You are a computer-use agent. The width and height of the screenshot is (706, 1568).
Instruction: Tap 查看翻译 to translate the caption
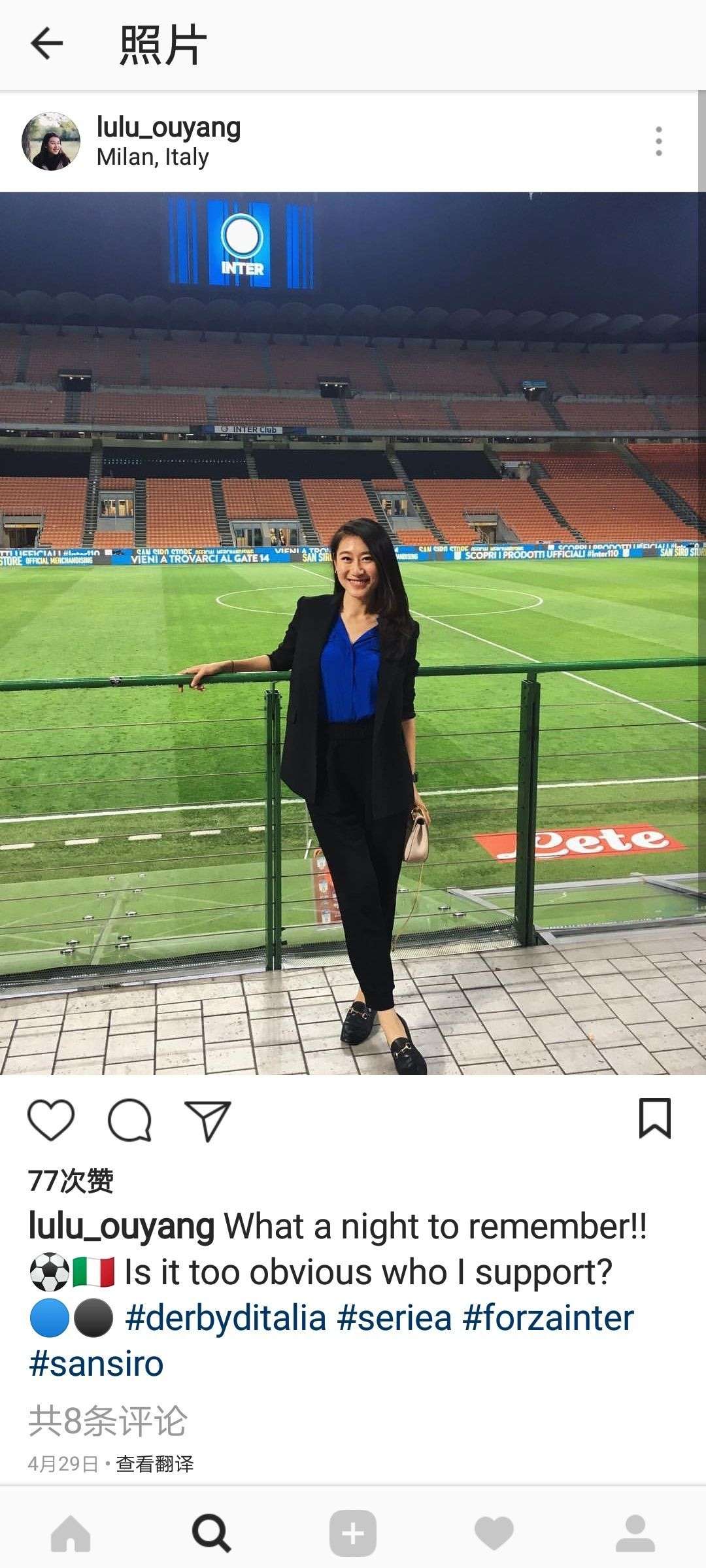(155, 1463)
